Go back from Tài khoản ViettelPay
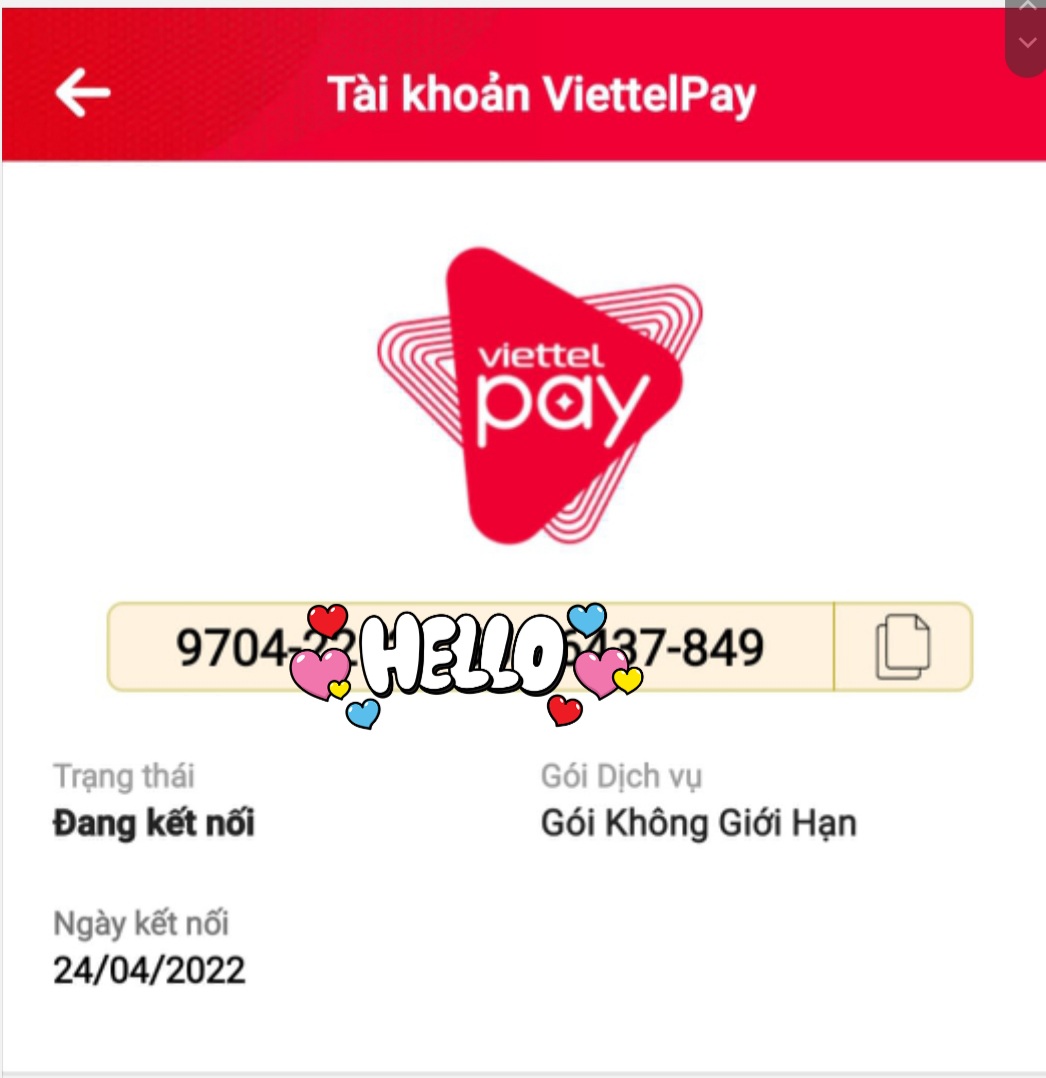Screen dimensions: 1046x1078 point(82,94)
